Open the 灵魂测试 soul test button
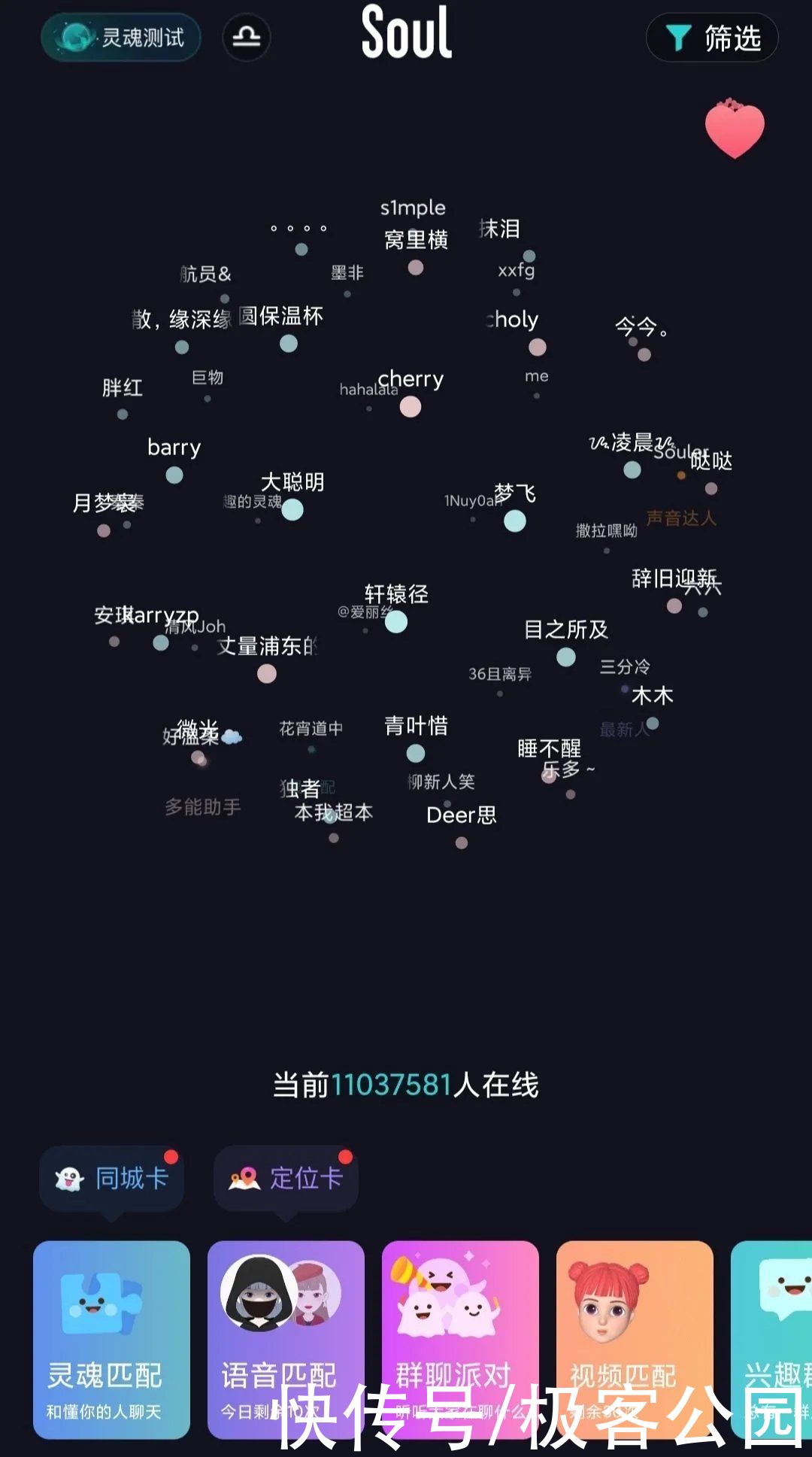 click(x=121, y=38)
